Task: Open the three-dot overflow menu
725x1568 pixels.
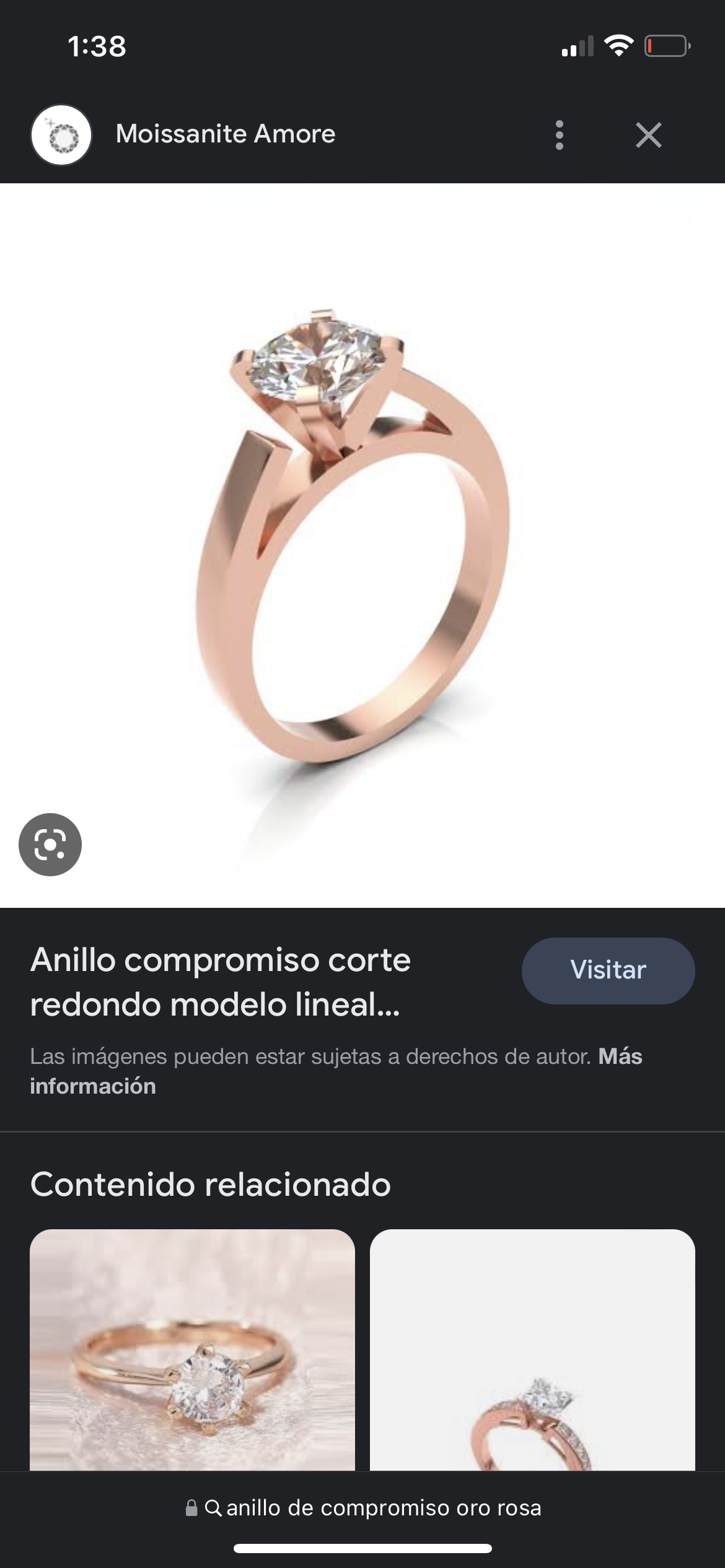Action: click(559, 135)
